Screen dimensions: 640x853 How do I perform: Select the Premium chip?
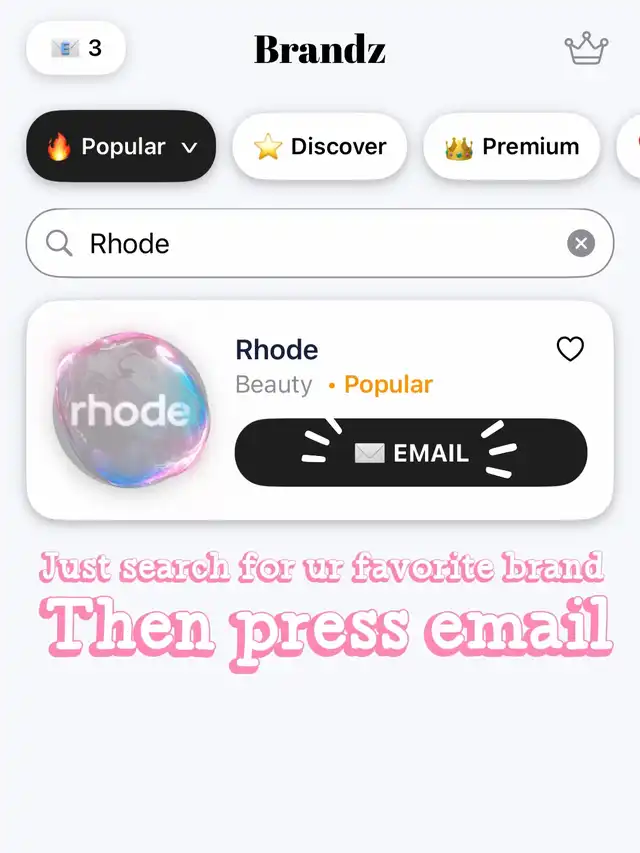pos(511,146)
